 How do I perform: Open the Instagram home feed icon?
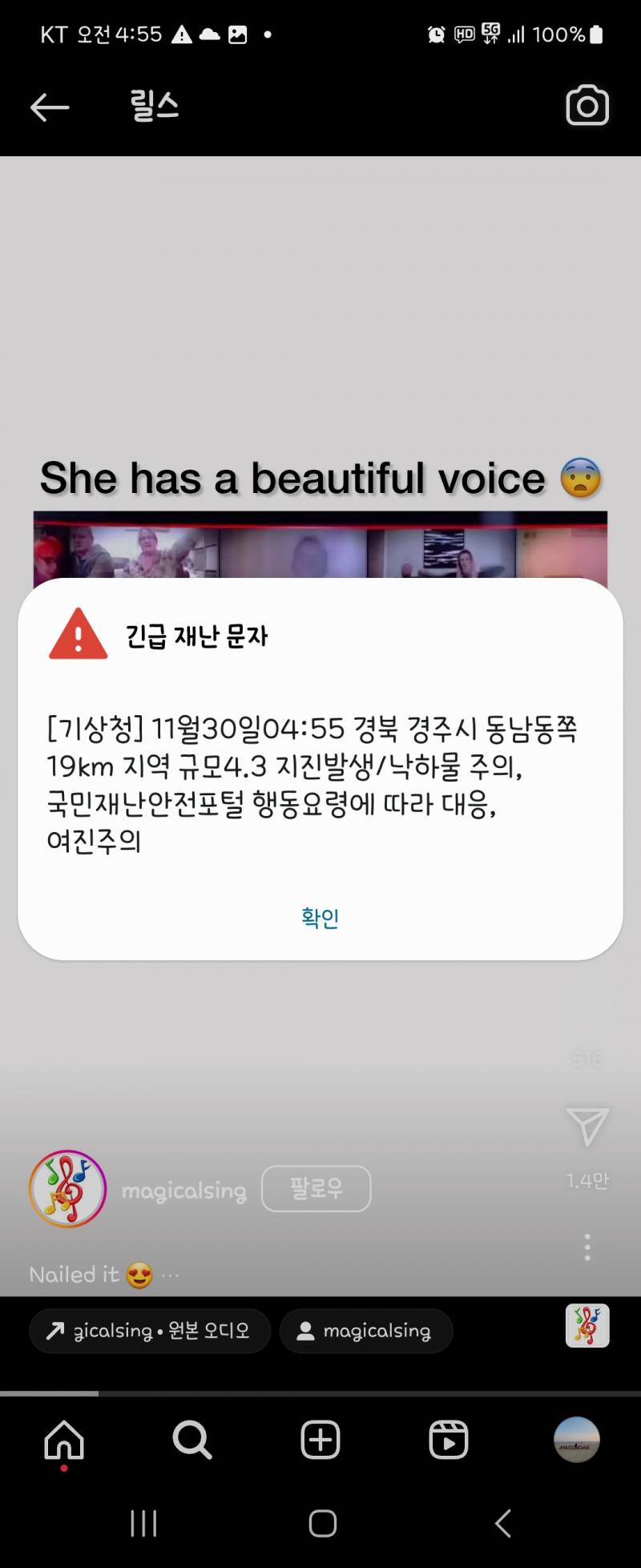(x=64, y=1439)
